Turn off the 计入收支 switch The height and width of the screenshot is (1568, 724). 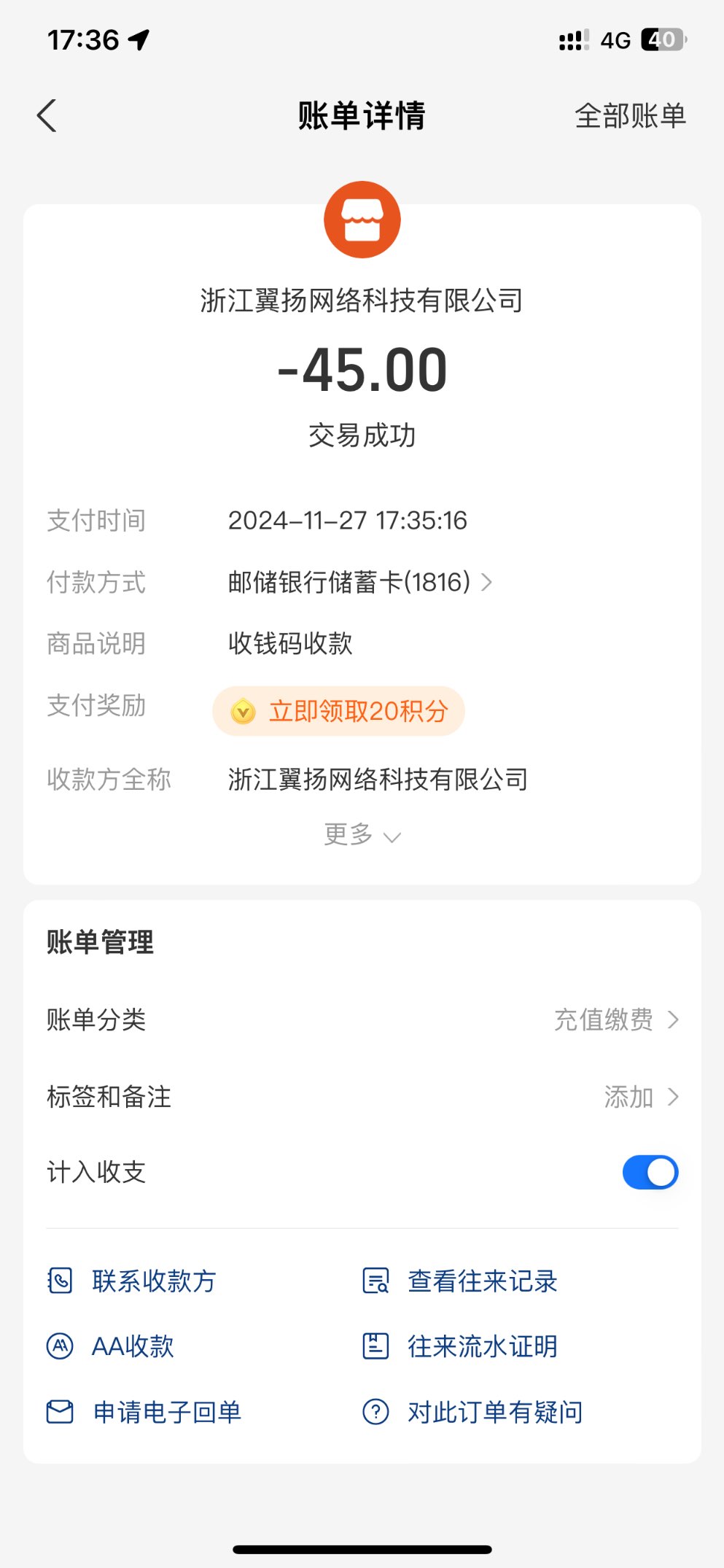click(x=650, y=1173)
